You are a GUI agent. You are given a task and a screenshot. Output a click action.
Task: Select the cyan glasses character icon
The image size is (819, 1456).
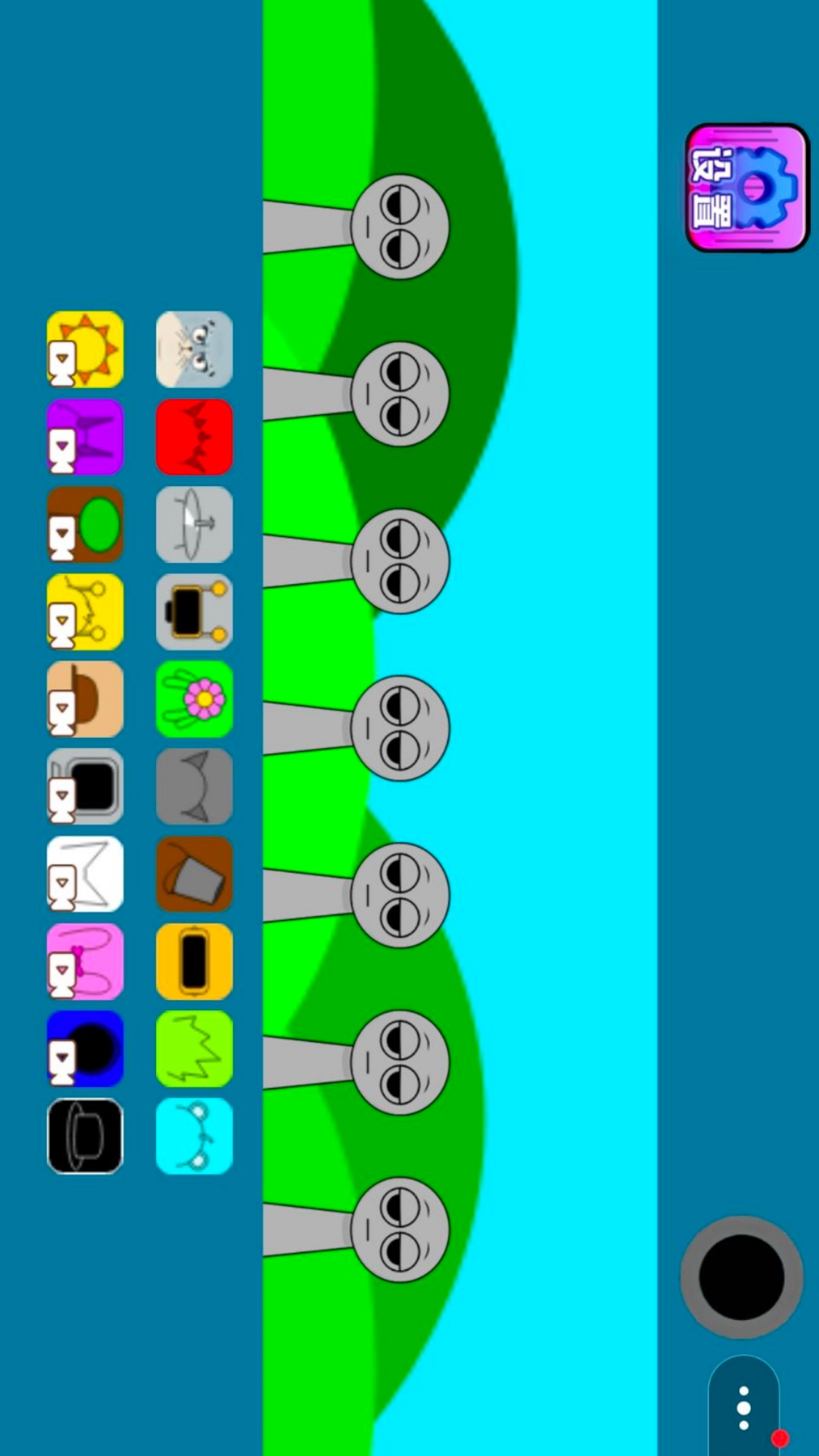tap(194, 1135)
